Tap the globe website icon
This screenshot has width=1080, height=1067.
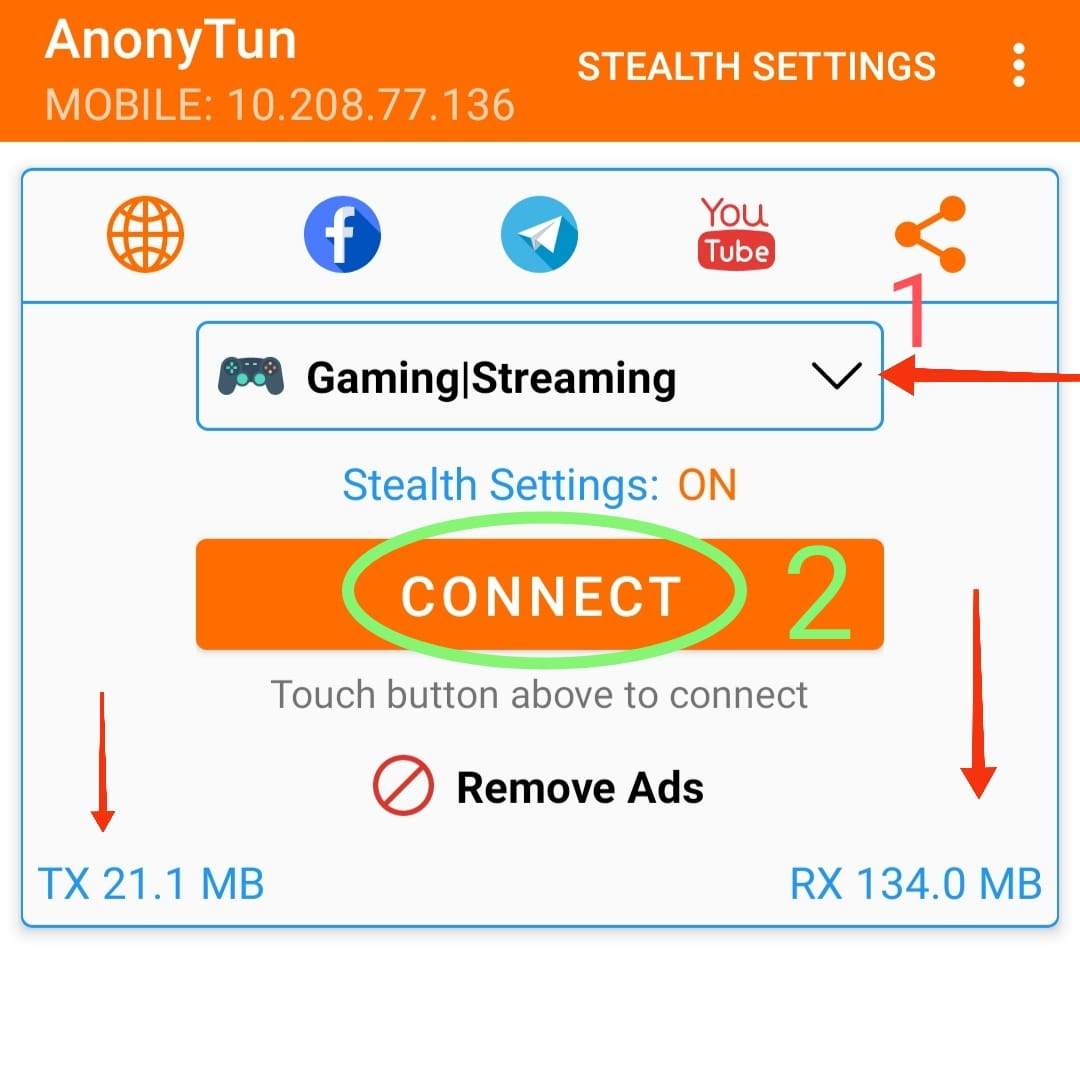point(145,235)
